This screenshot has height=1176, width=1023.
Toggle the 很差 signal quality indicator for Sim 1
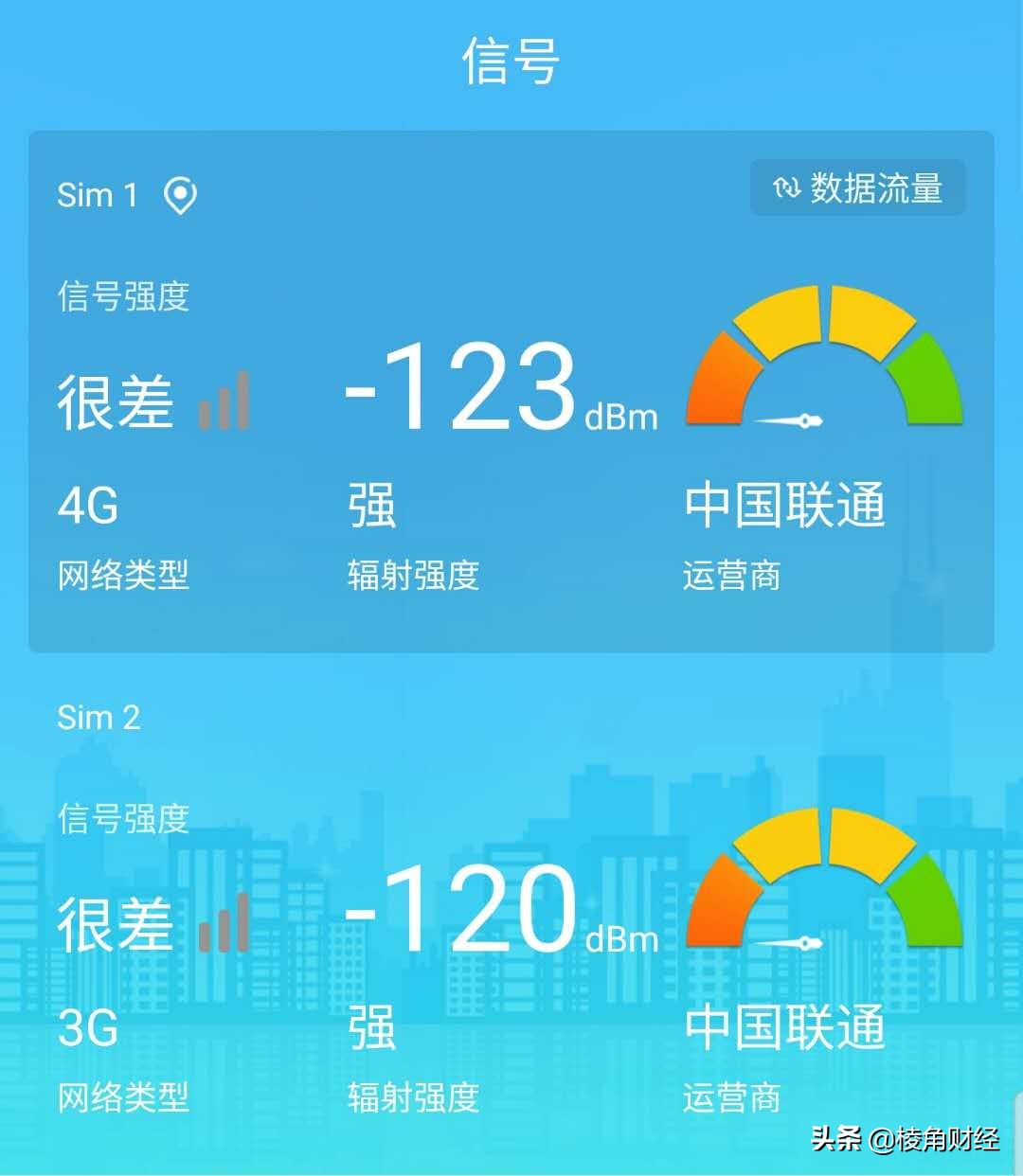[x=116, y=400]
